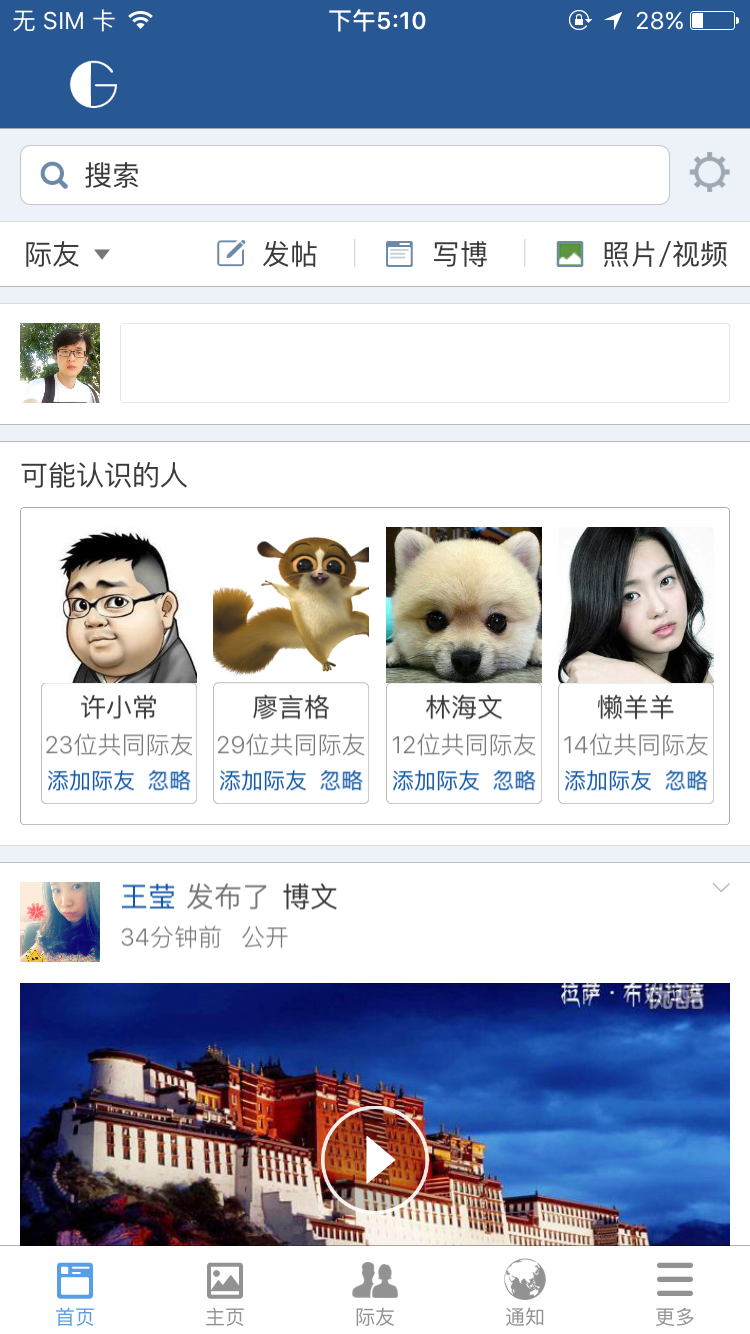The image size is (750, 1334).
Task: Write a blog with 写博
Action: pyautogui.click(x=438, y=255)
